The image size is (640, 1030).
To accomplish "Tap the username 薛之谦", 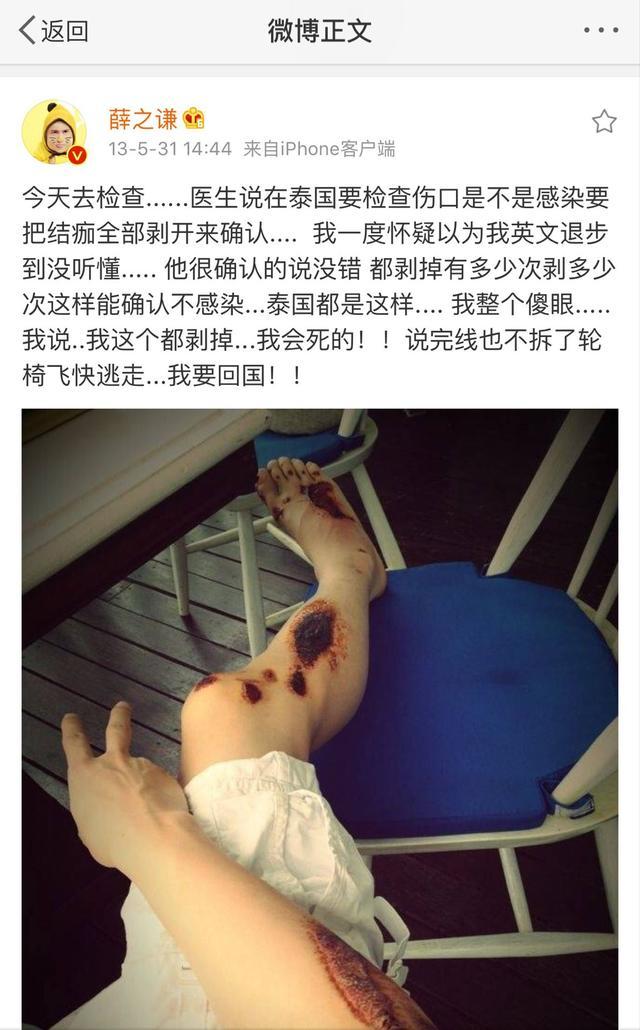I will [143, 119].
